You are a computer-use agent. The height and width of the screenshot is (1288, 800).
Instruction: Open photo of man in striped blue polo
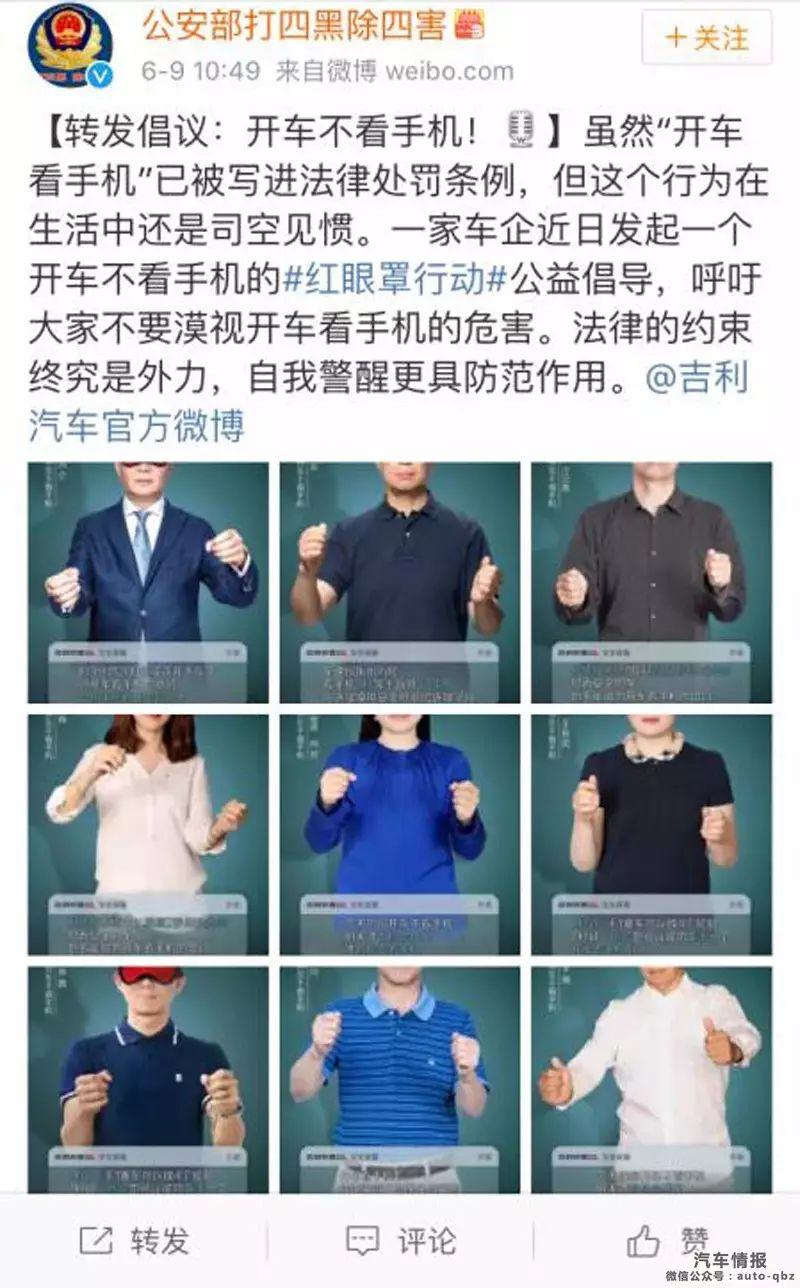pyautogui.click(x=400, y=1080)
